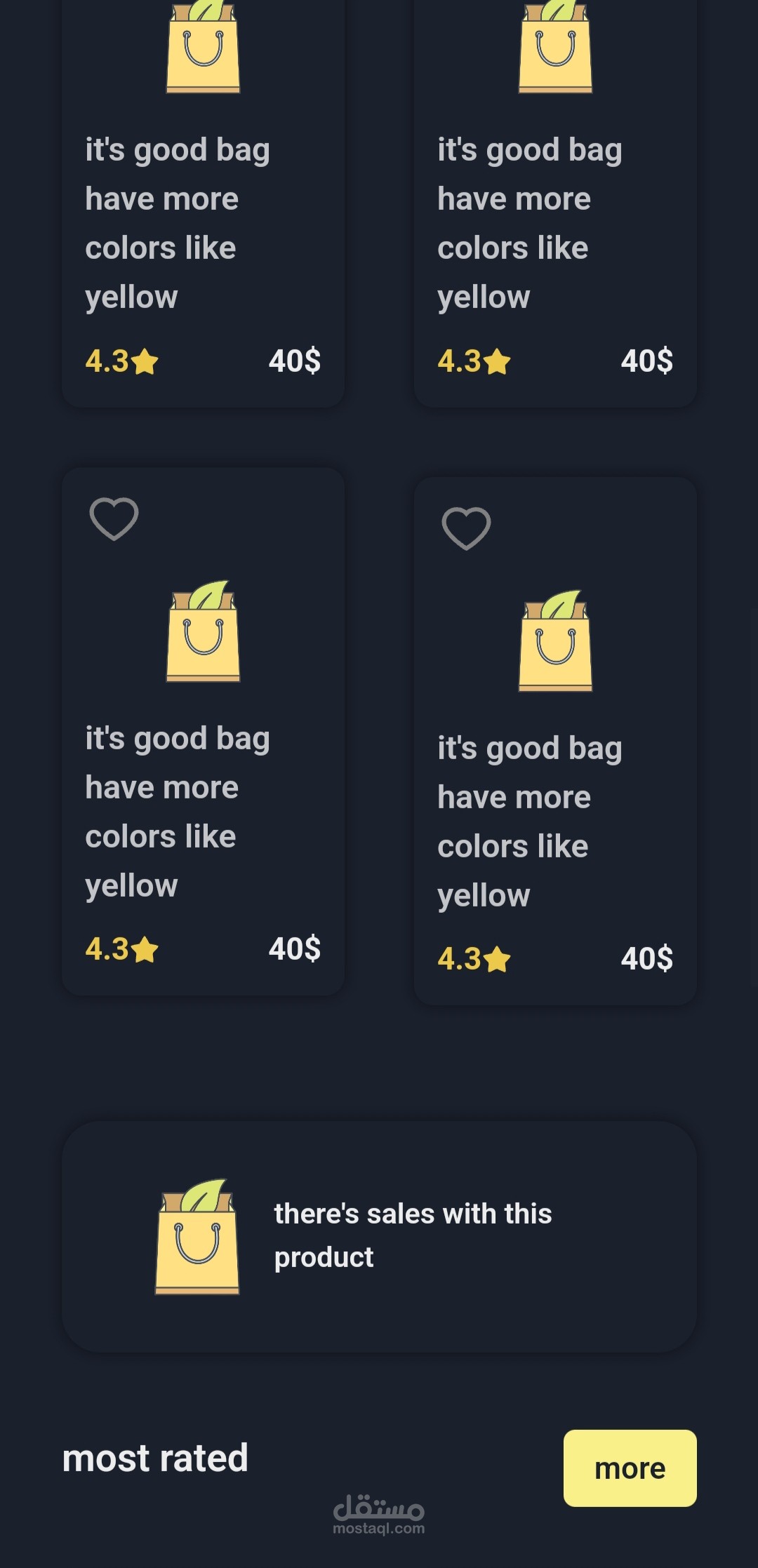
Task: Open the sales product banner
Action: (x=379, y=1236)
